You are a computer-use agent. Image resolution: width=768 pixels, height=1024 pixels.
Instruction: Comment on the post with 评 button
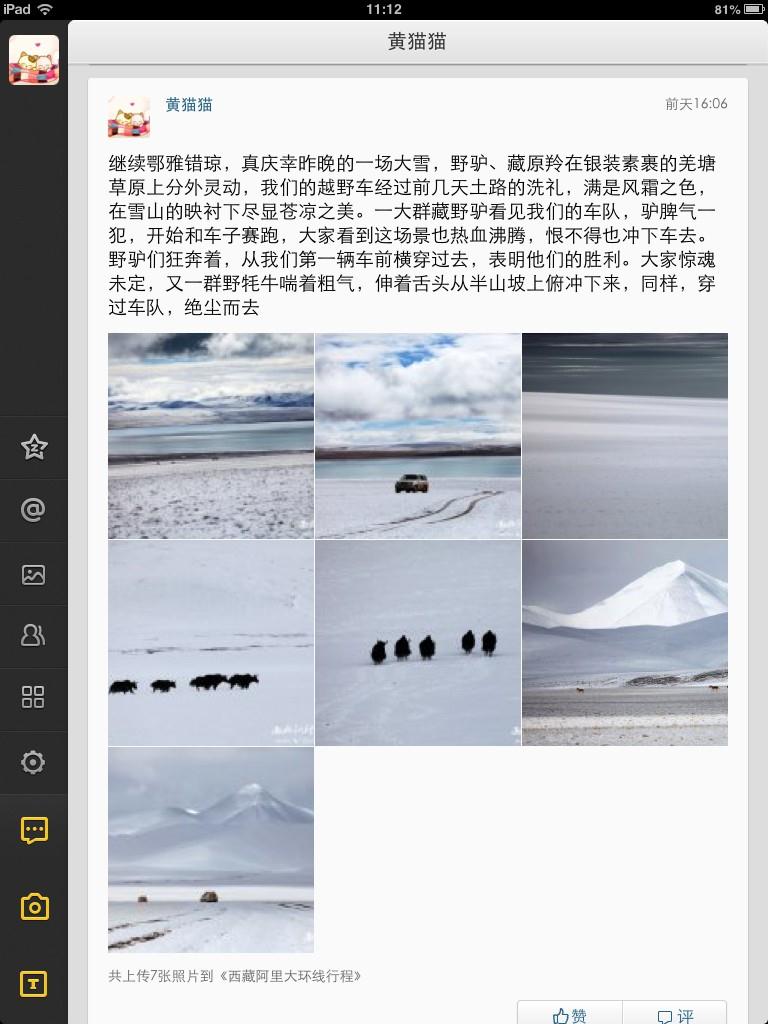tap(675, 1014)
